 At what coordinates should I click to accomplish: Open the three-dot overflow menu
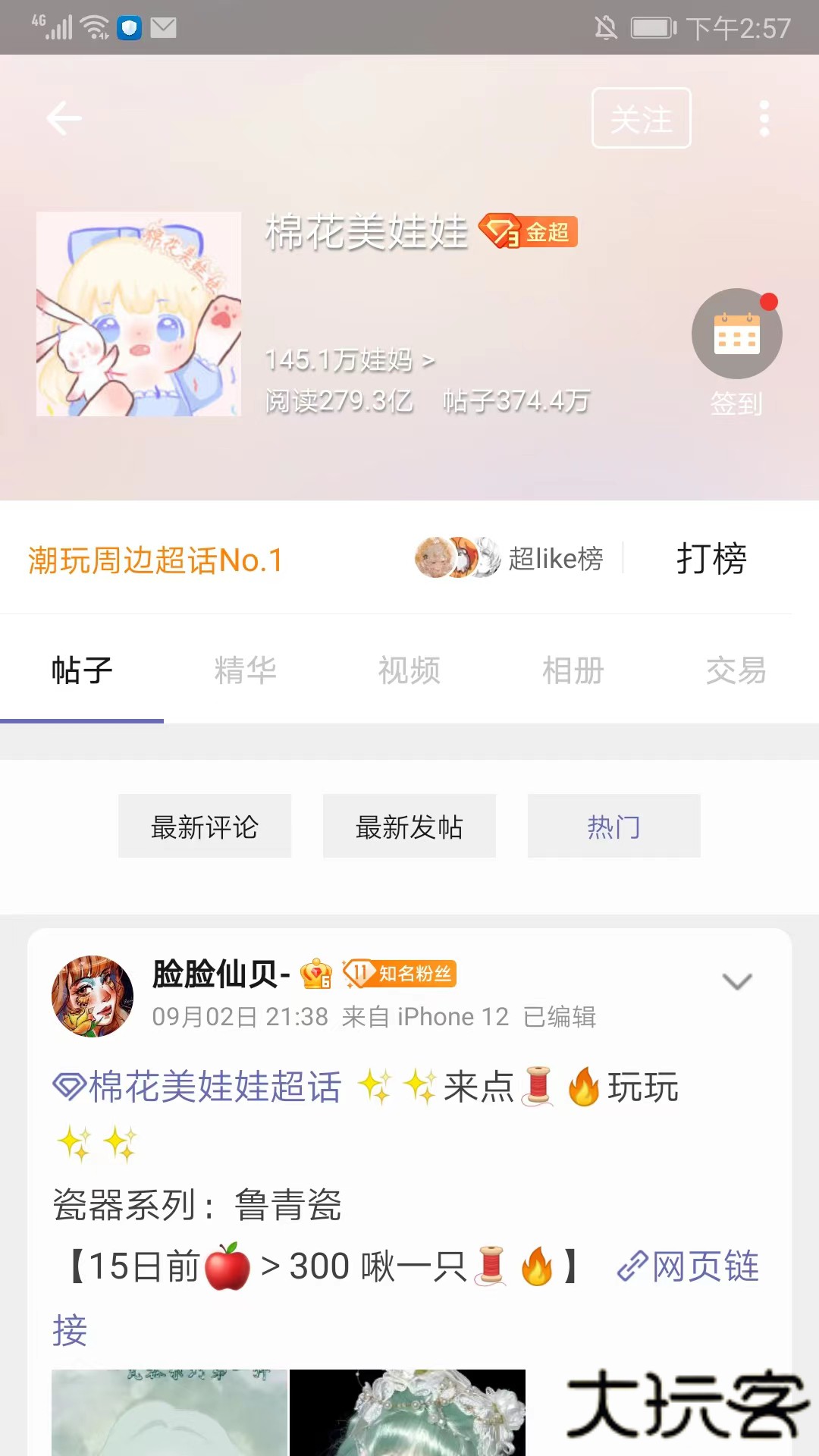tap(764, 118)
